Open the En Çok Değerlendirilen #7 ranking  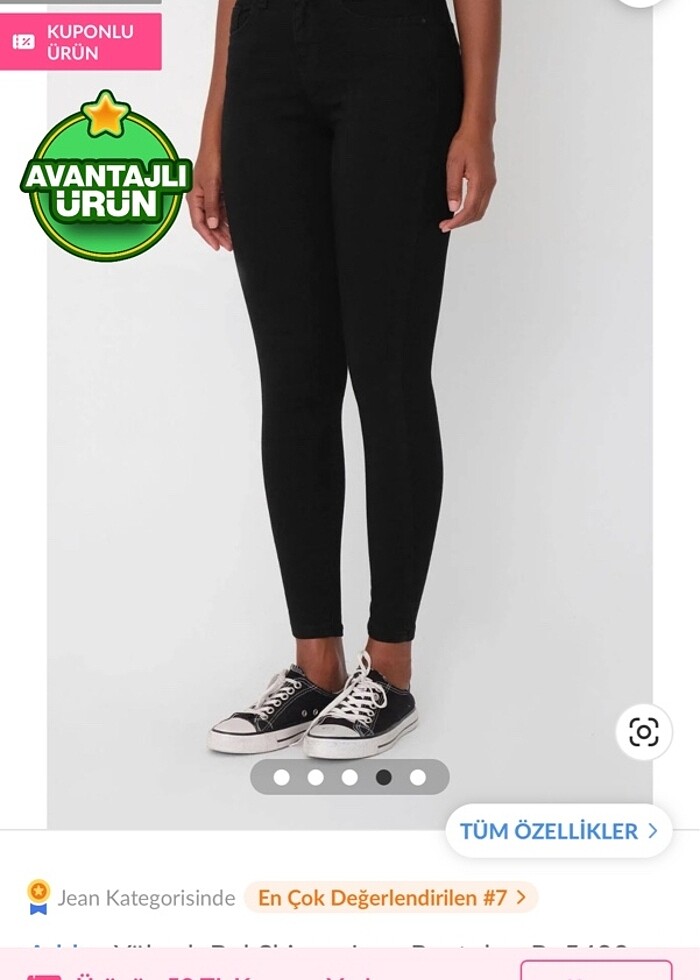391,897
